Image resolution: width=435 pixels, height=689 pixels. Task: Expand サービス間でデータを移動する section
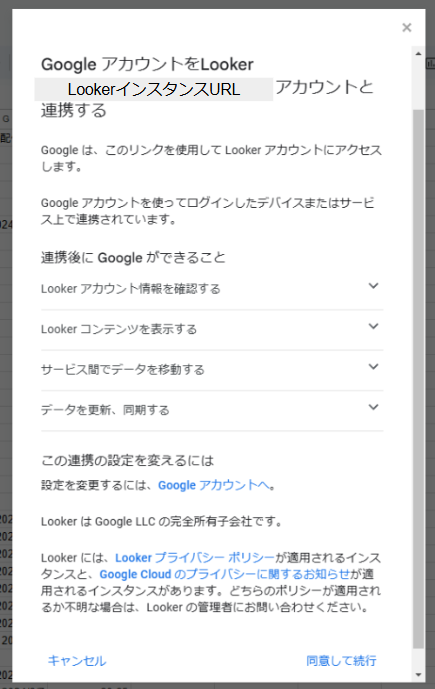[212, 370]
